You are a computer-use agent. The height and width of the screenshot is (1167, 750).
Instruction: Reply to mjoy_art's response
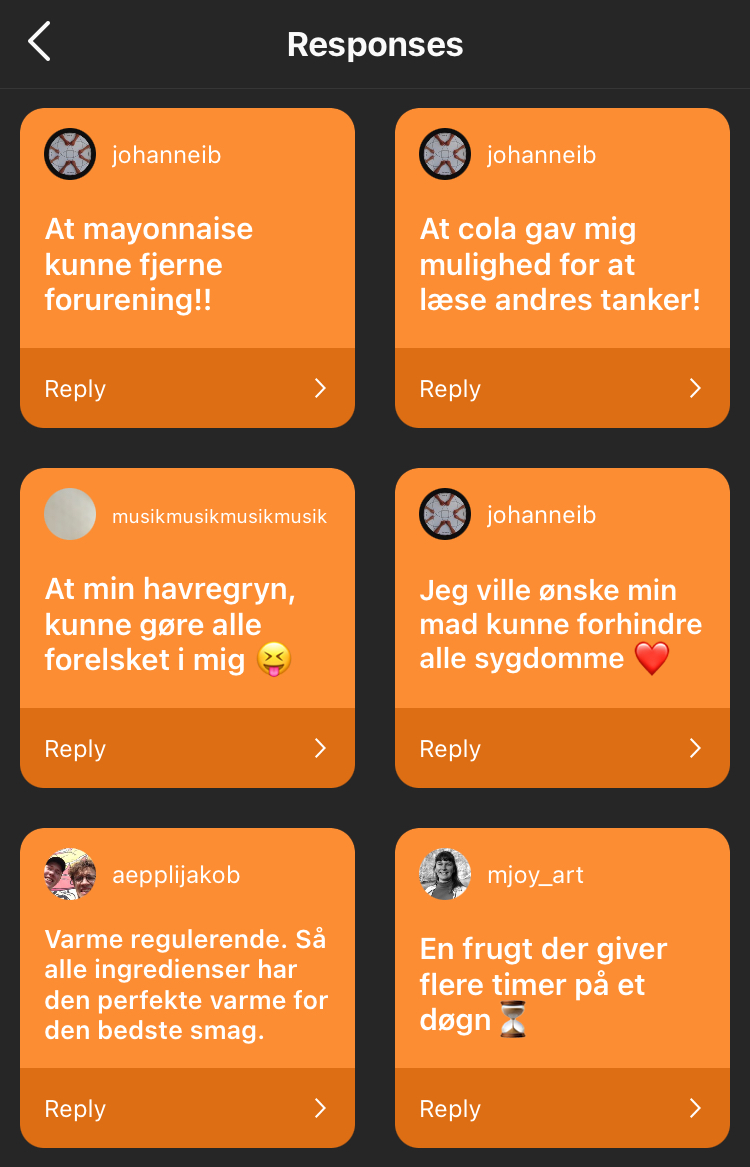562,1108
